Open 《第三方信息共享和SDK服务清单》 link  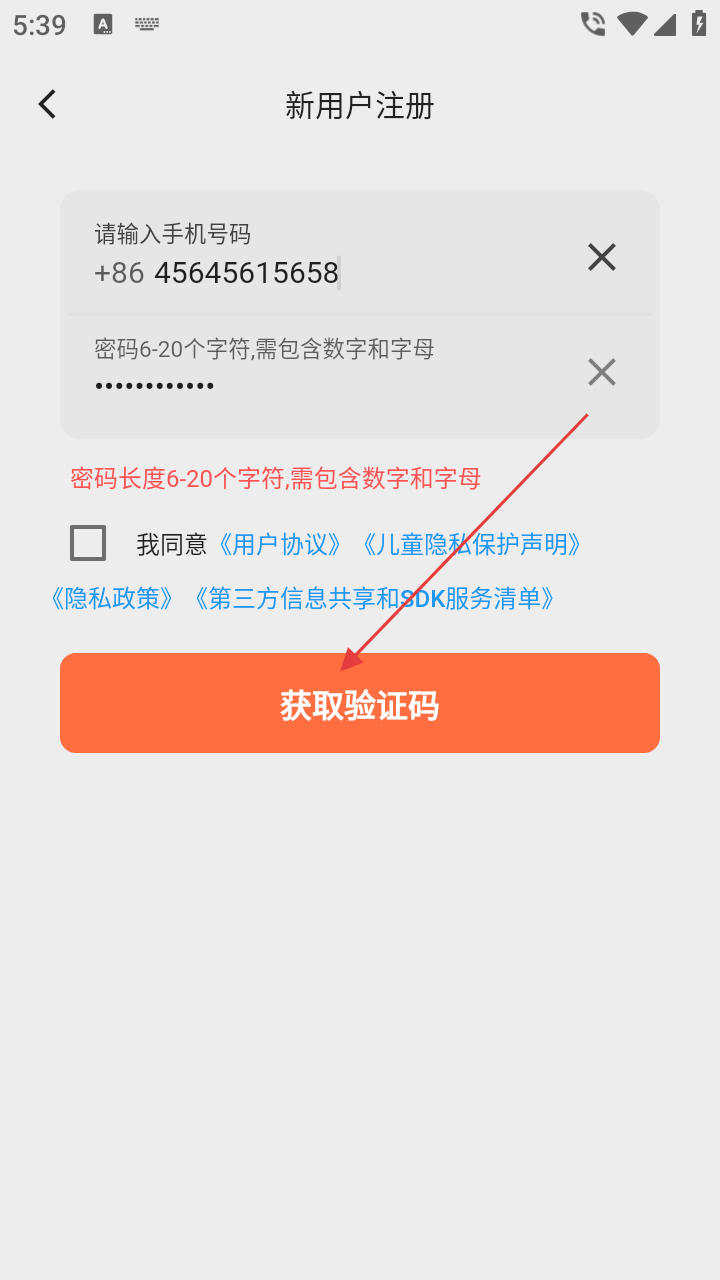(374, 598)
